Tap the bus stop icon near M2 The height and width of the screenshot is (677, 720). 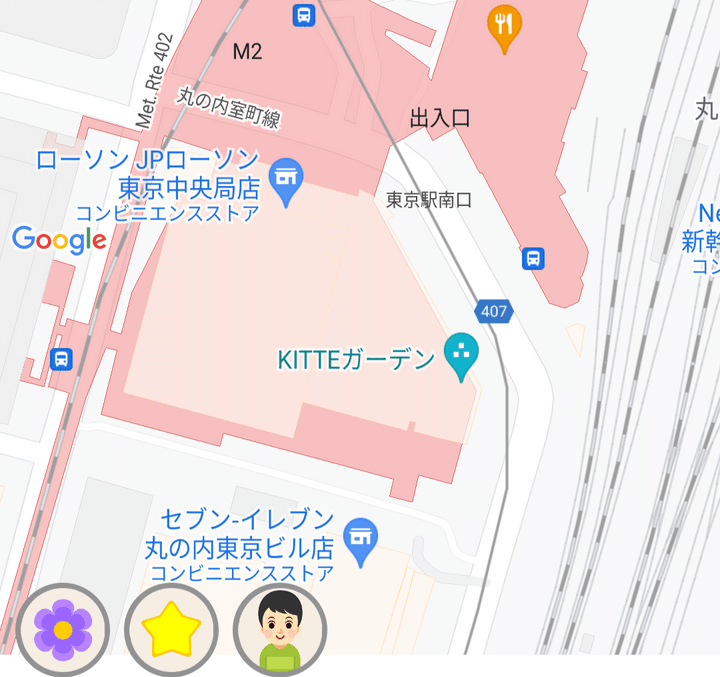[304, 14]
